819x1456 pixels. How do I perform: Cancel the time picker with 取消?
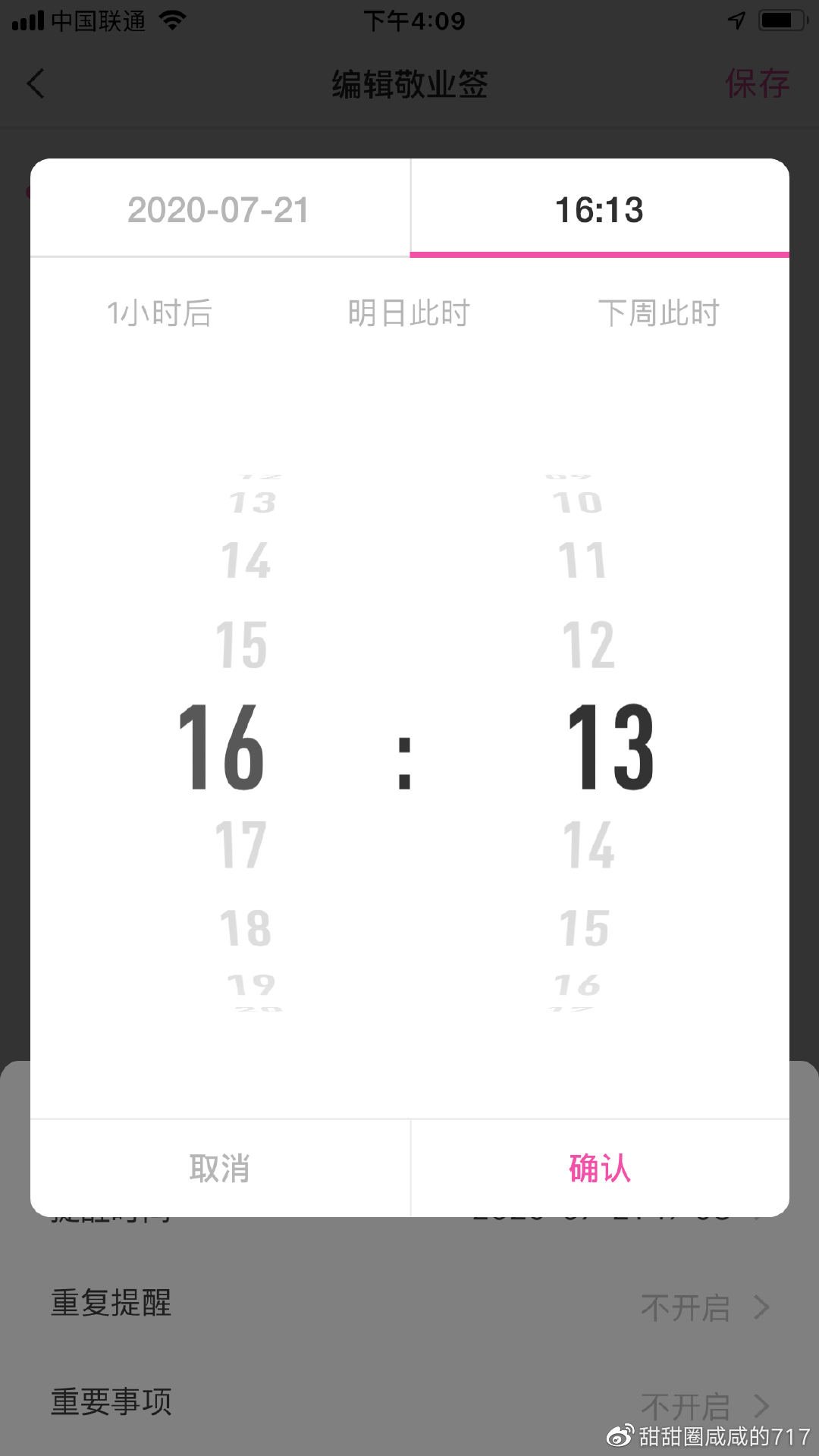click(x=220, y=1168)
